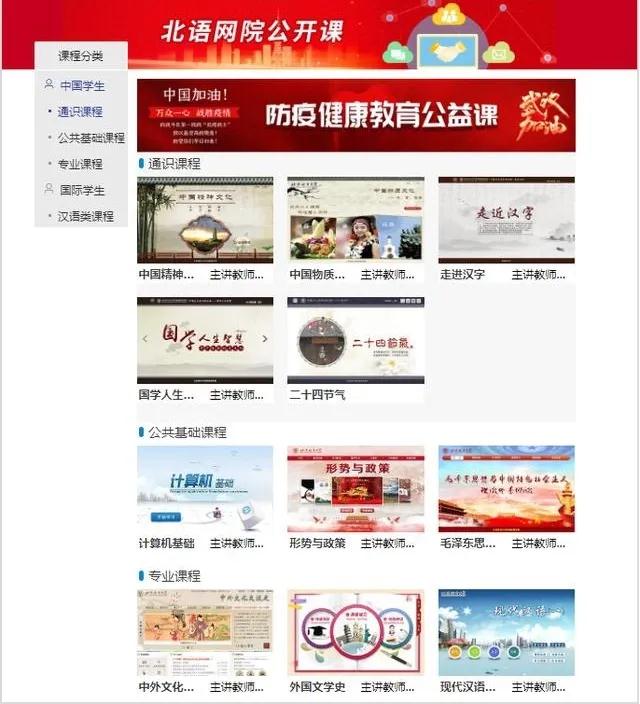The image size is (640, 704).
Task: Open the 防疫健康教育公益课 banner
Action: tap(356, 116)
